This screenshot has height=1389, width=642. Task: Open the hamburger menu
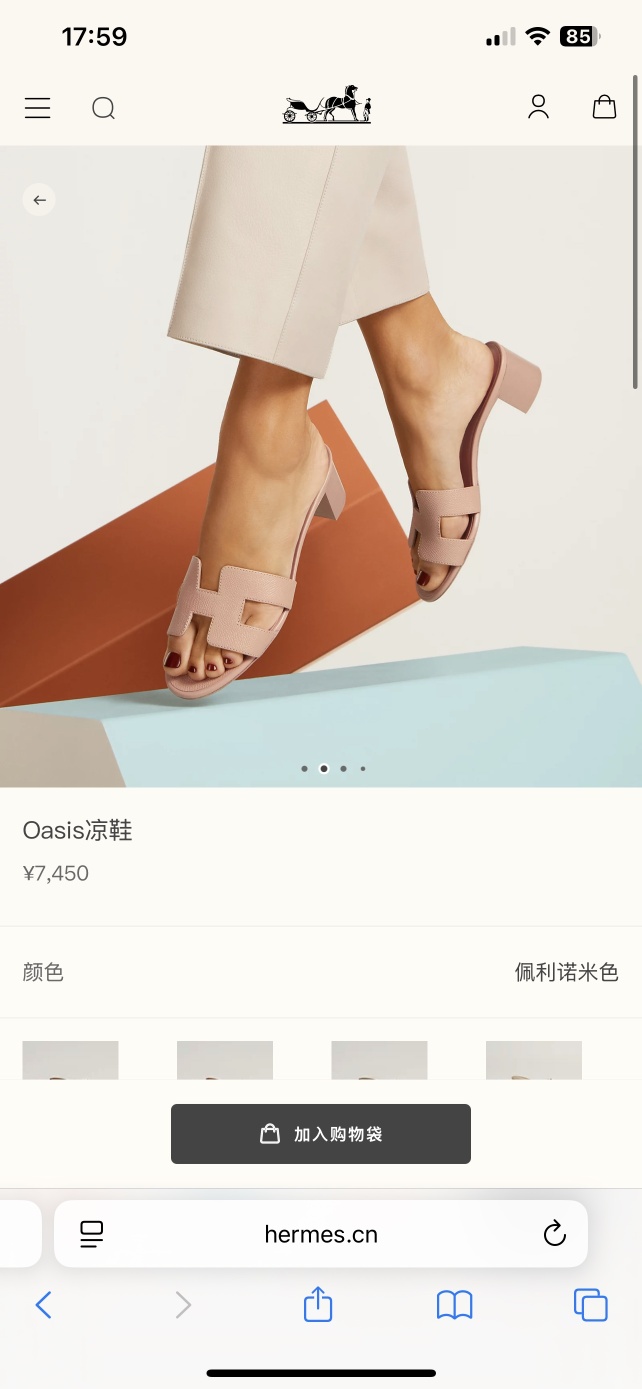pos(38,108)
